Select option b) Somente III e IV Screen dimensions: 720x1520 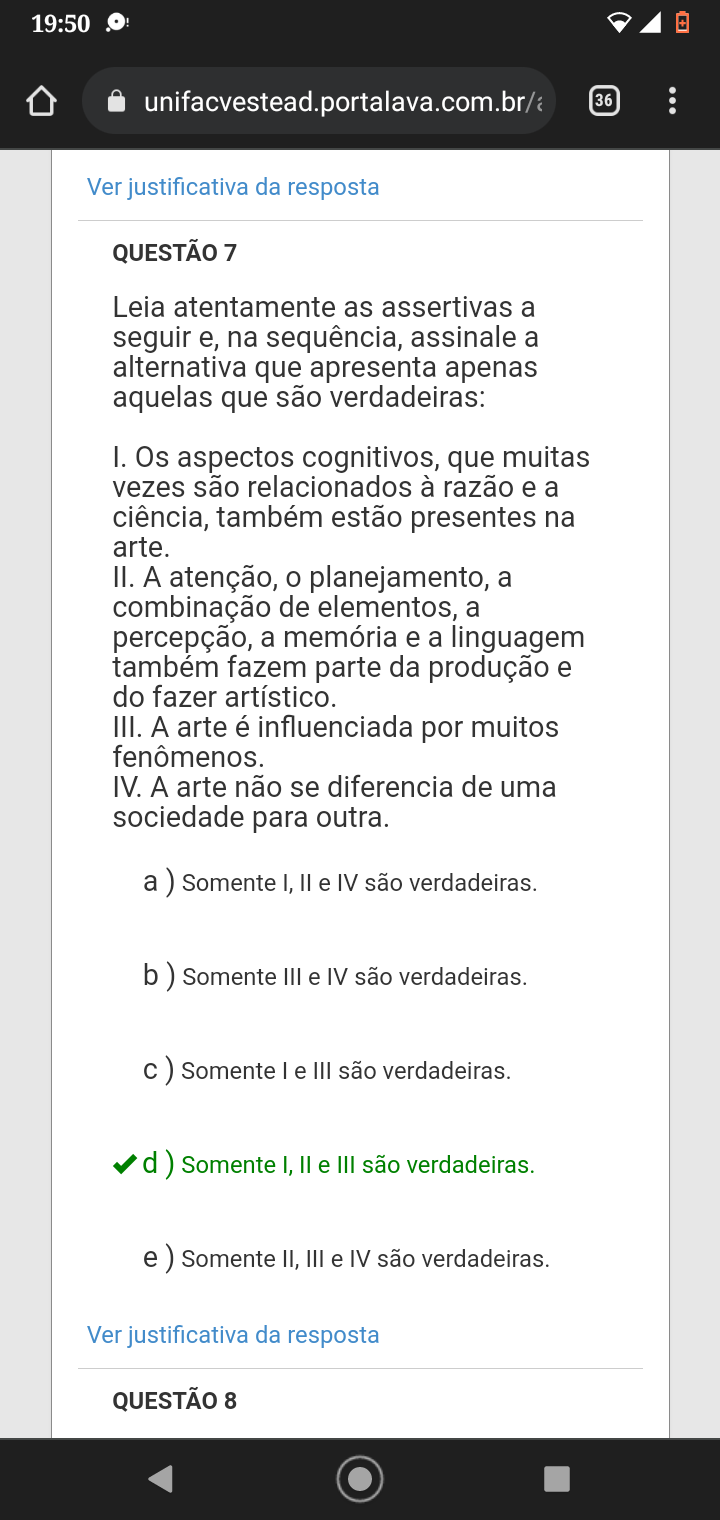335,977
